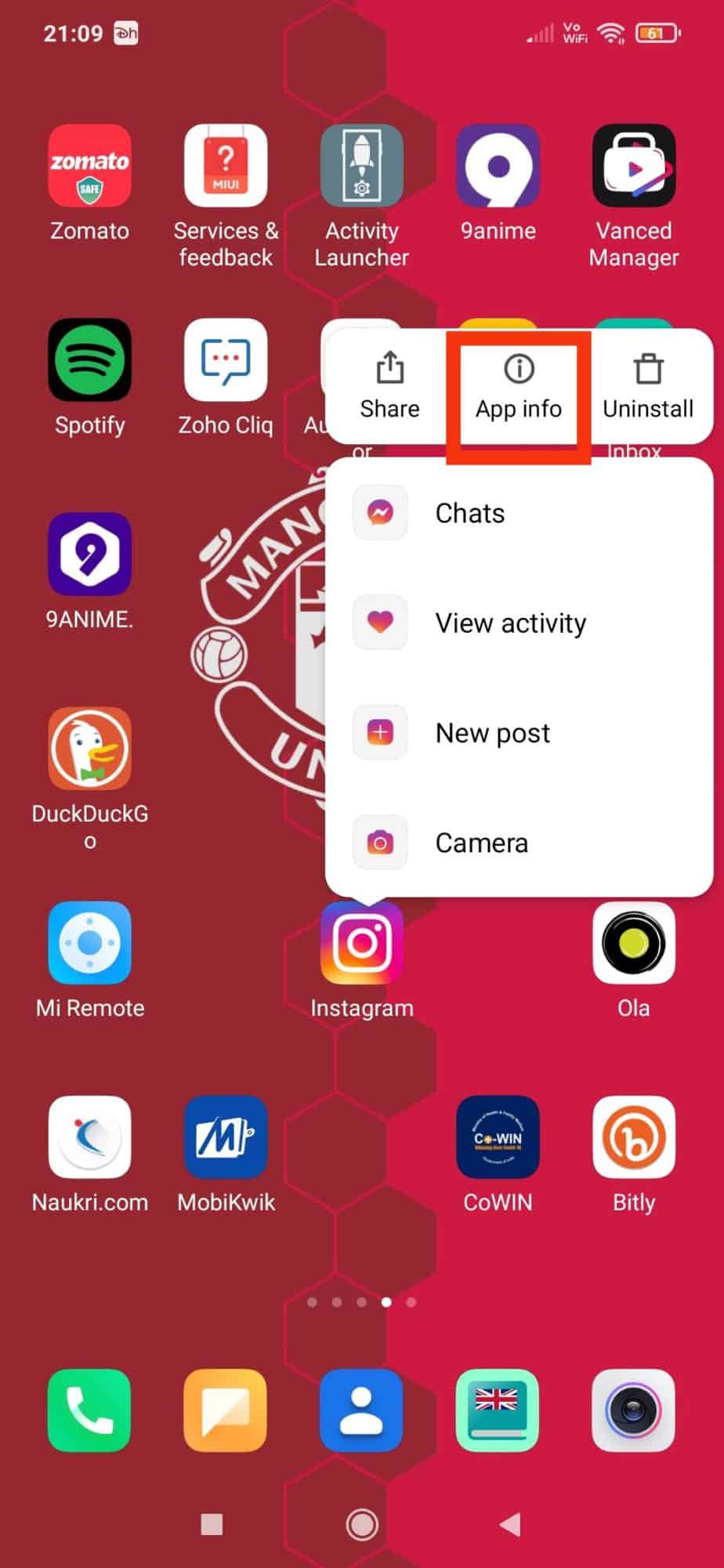Screen dimensions: 724x1568
Task: Open the Camera shortcut in the menu
Action: (519, 843)
